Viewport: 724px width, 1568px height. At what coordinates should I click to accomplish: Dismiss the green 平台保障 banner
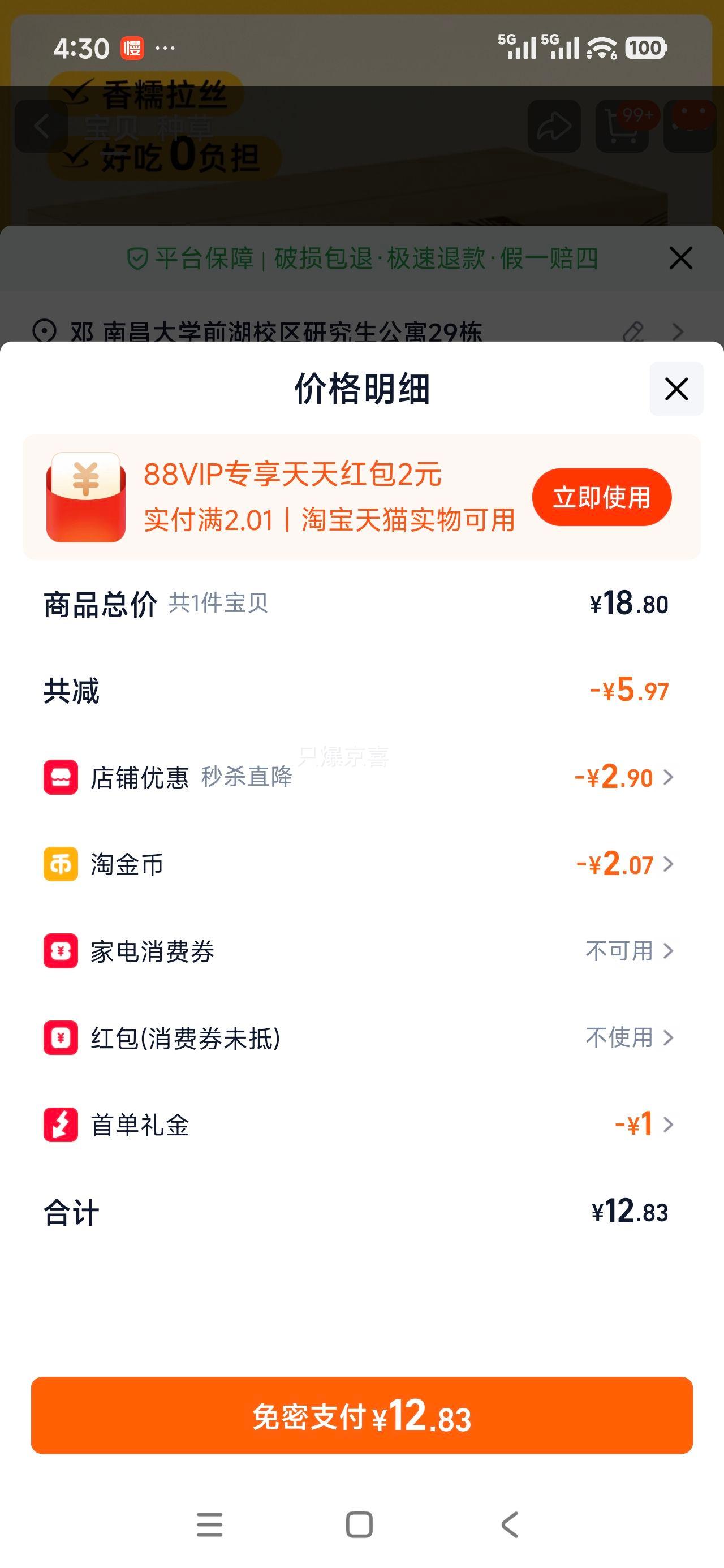click(680, 258)
